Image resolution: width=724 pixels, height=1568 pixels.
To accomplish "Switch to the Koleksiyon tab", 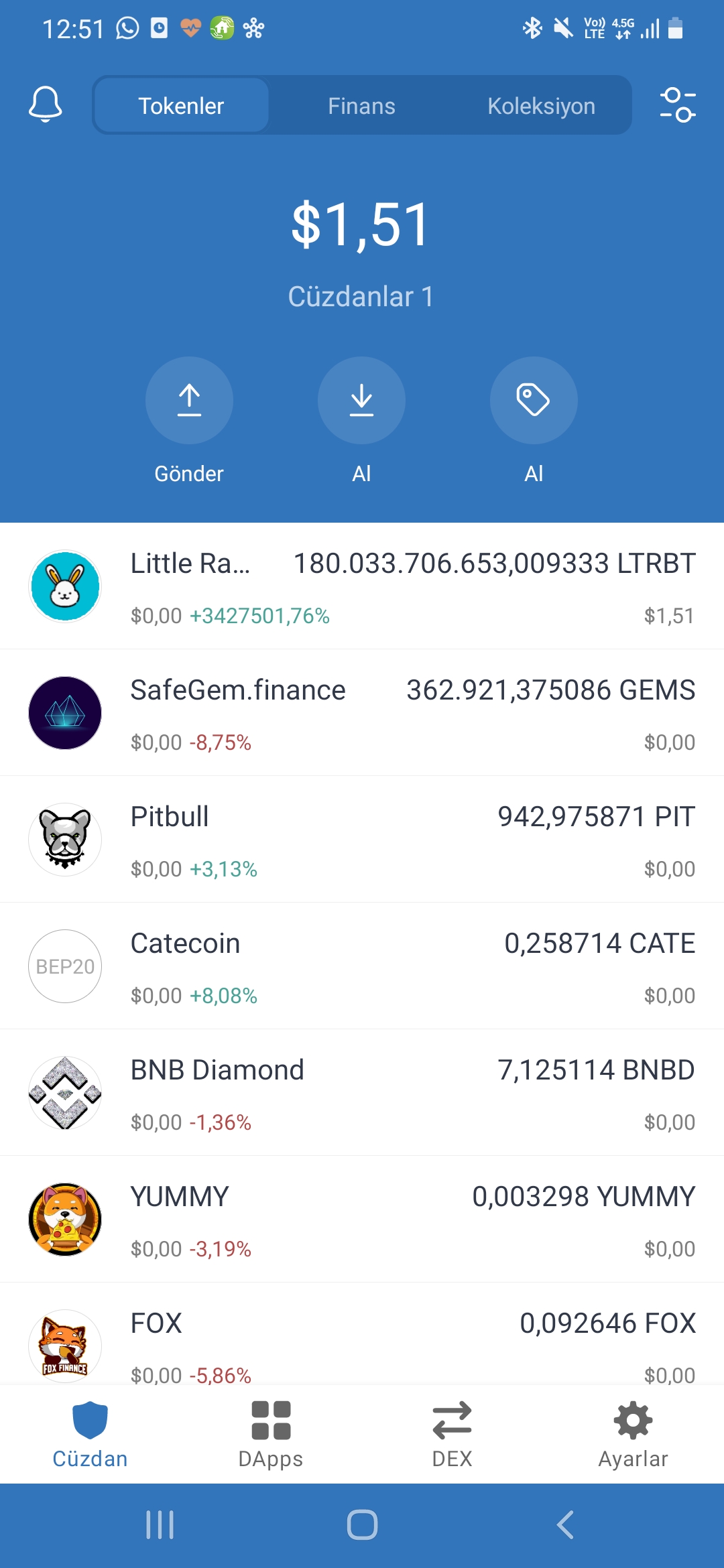I will [x=541, y=106].
